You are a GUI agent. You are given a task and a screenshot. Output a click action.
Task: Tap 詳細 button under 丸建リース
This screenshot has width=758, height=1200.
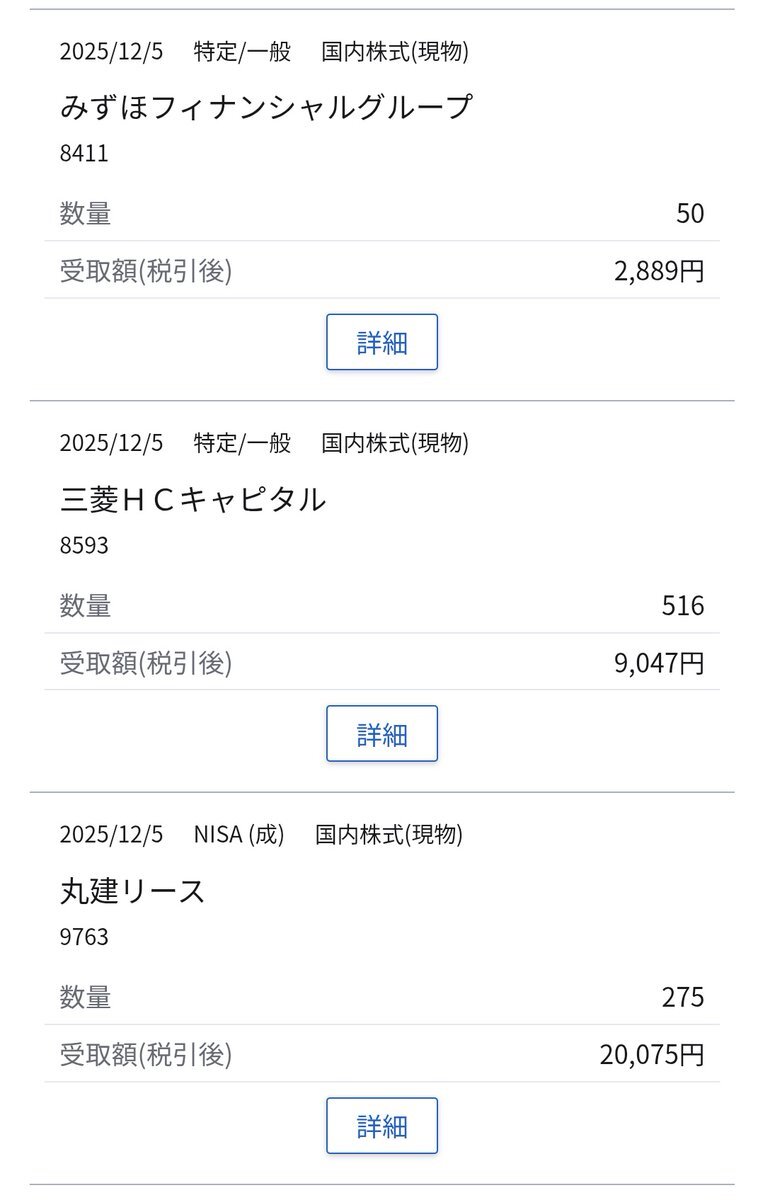[x=381, y=1126]
